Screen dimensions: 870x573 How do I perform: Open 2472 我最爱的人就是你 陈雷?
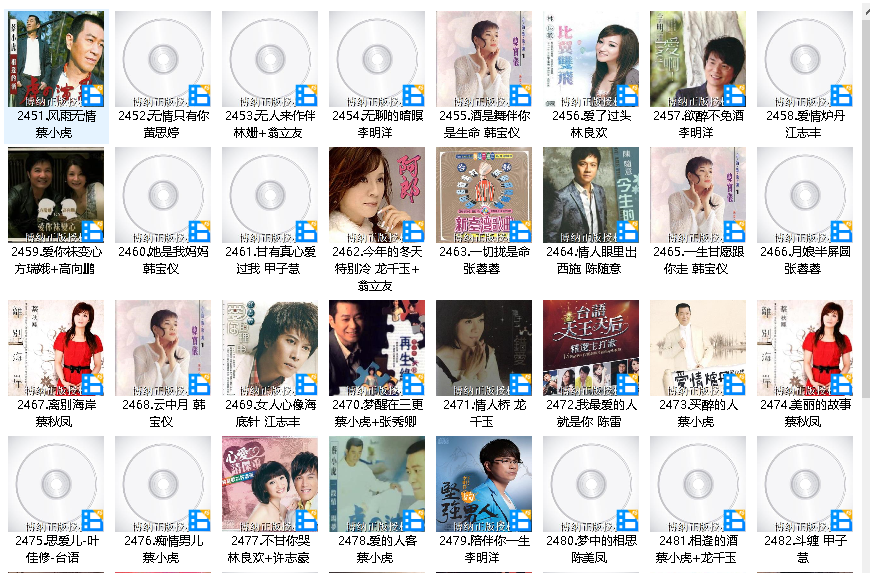tap(590, 348)
